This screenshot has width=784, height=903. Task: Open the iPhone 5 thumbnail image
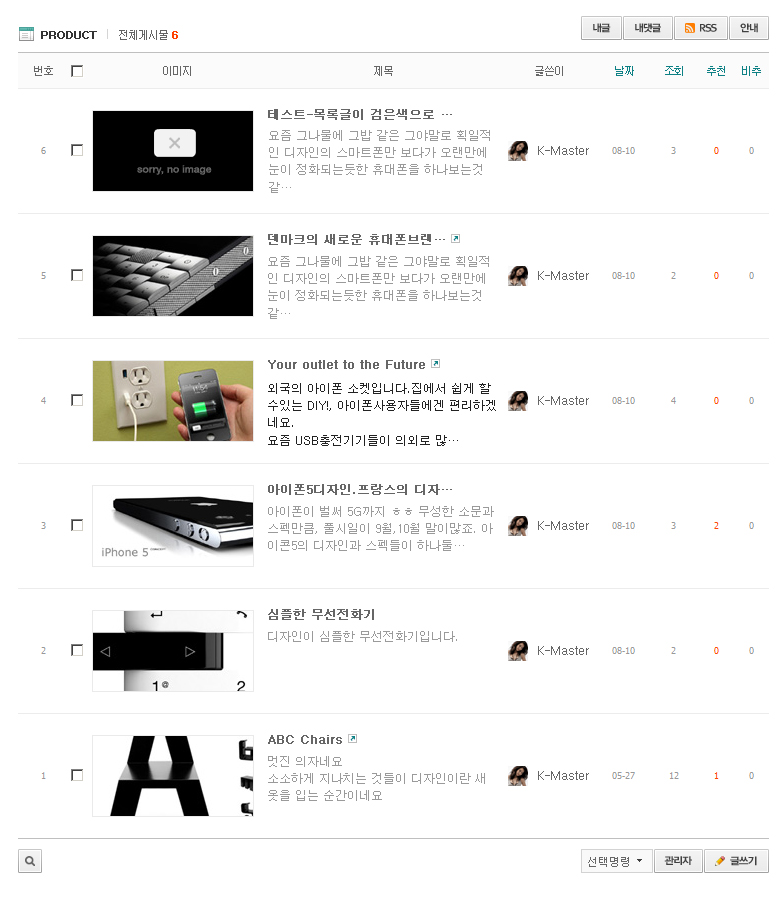pyautogui.click(x=173, y=526)
